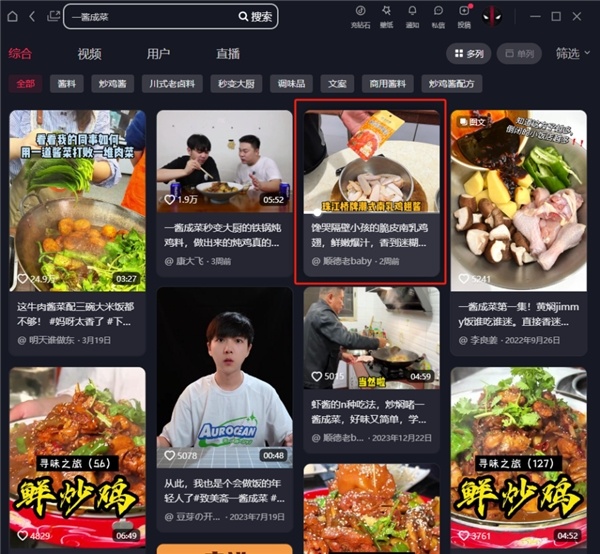Viewport: 600px width, 554px height.
Task: Switch to the 视频 tab
Action: tap(89, 54)
